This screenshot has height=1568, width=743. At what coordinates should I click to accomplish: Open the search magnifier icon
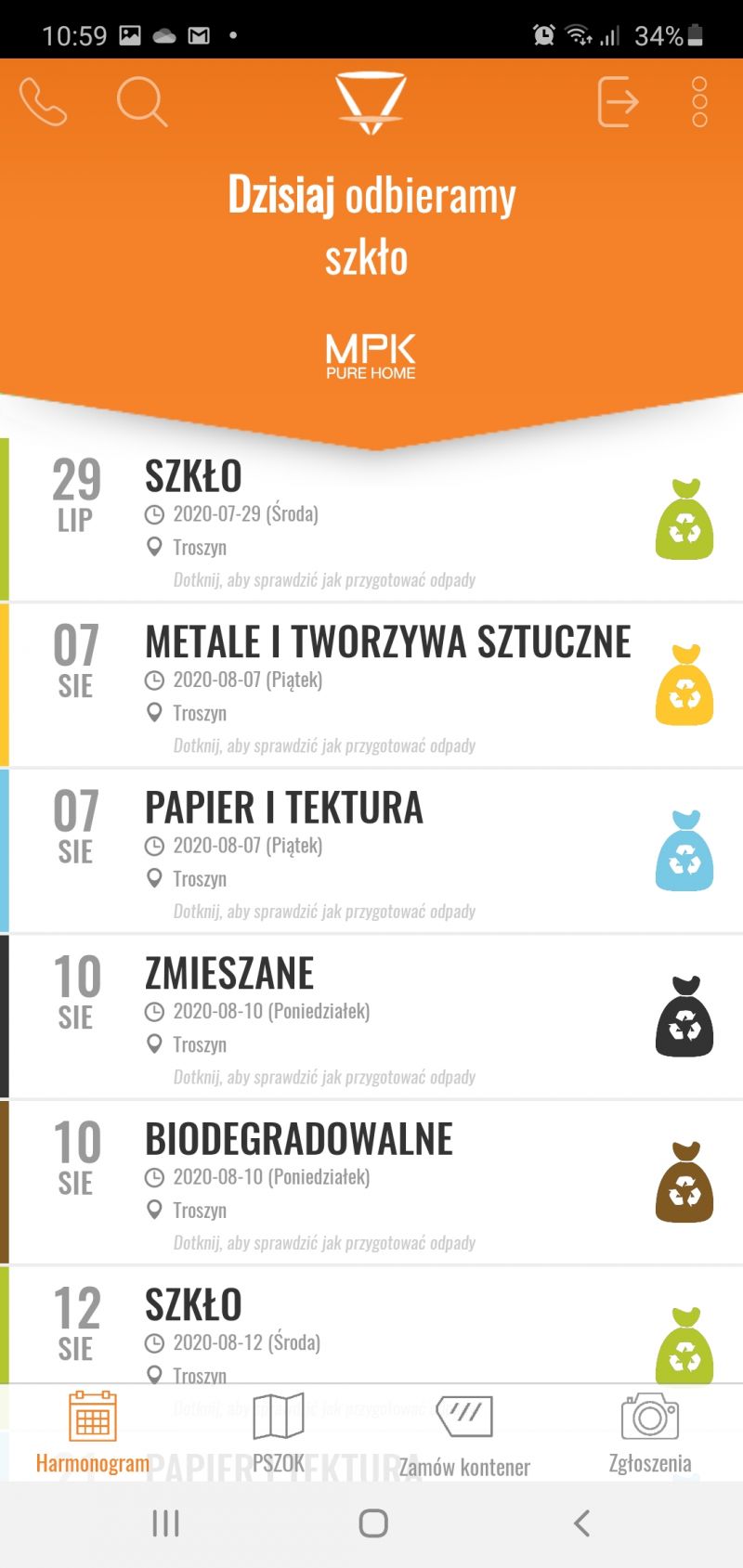(x=142, y=101)
